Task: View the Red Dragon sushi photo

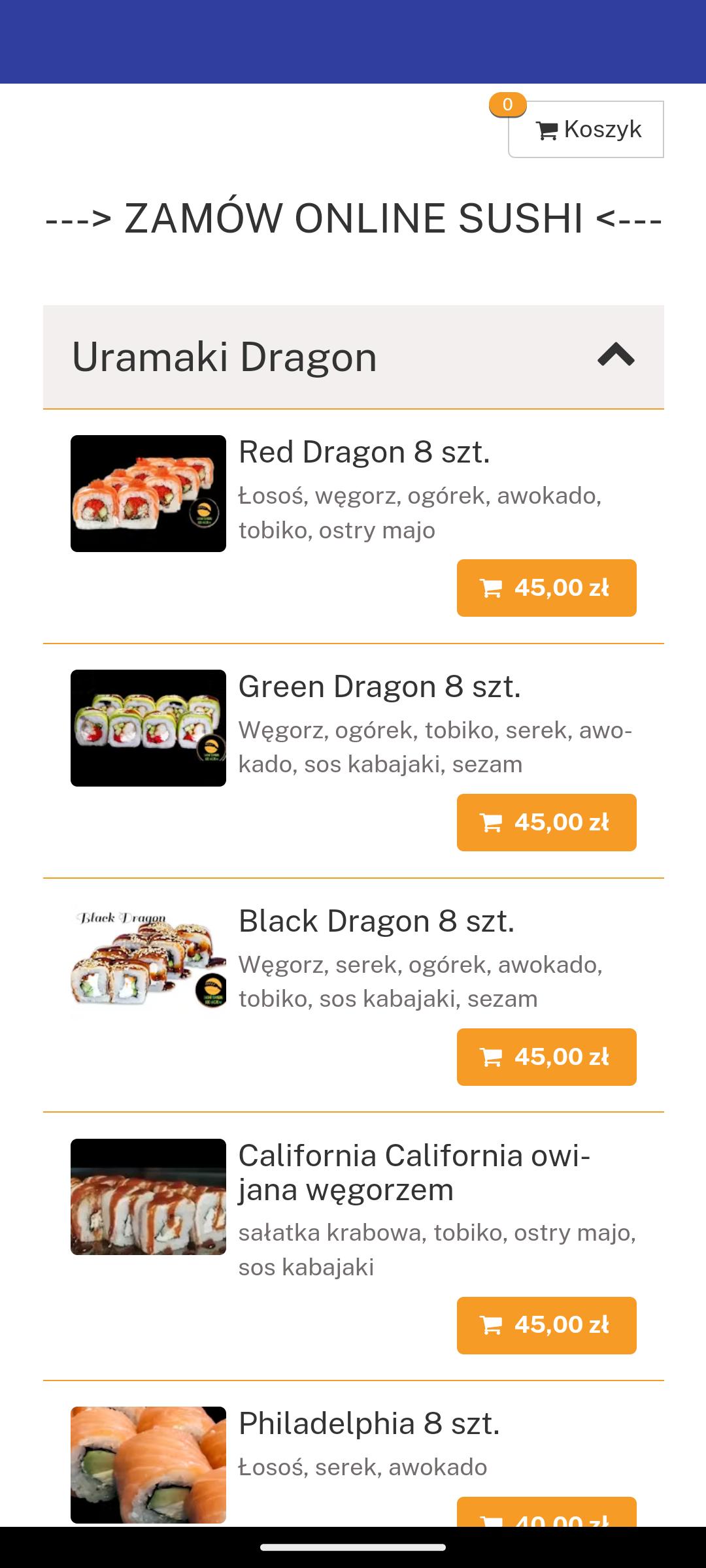Action: coord(148,493)
